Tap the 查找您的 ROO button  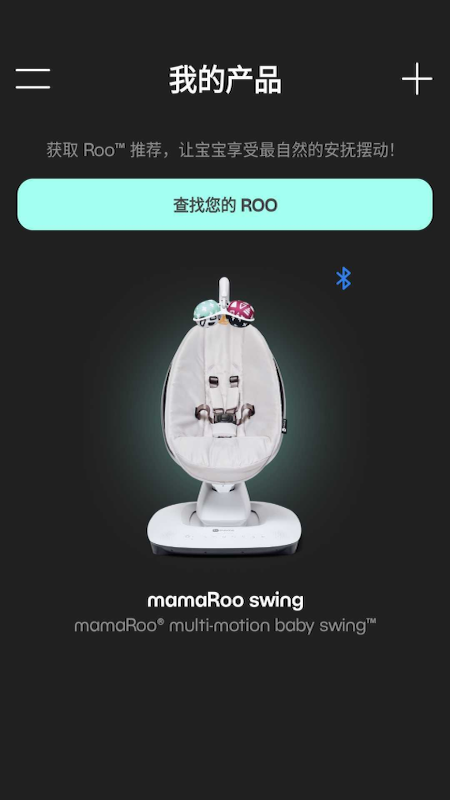click(225, 205)
